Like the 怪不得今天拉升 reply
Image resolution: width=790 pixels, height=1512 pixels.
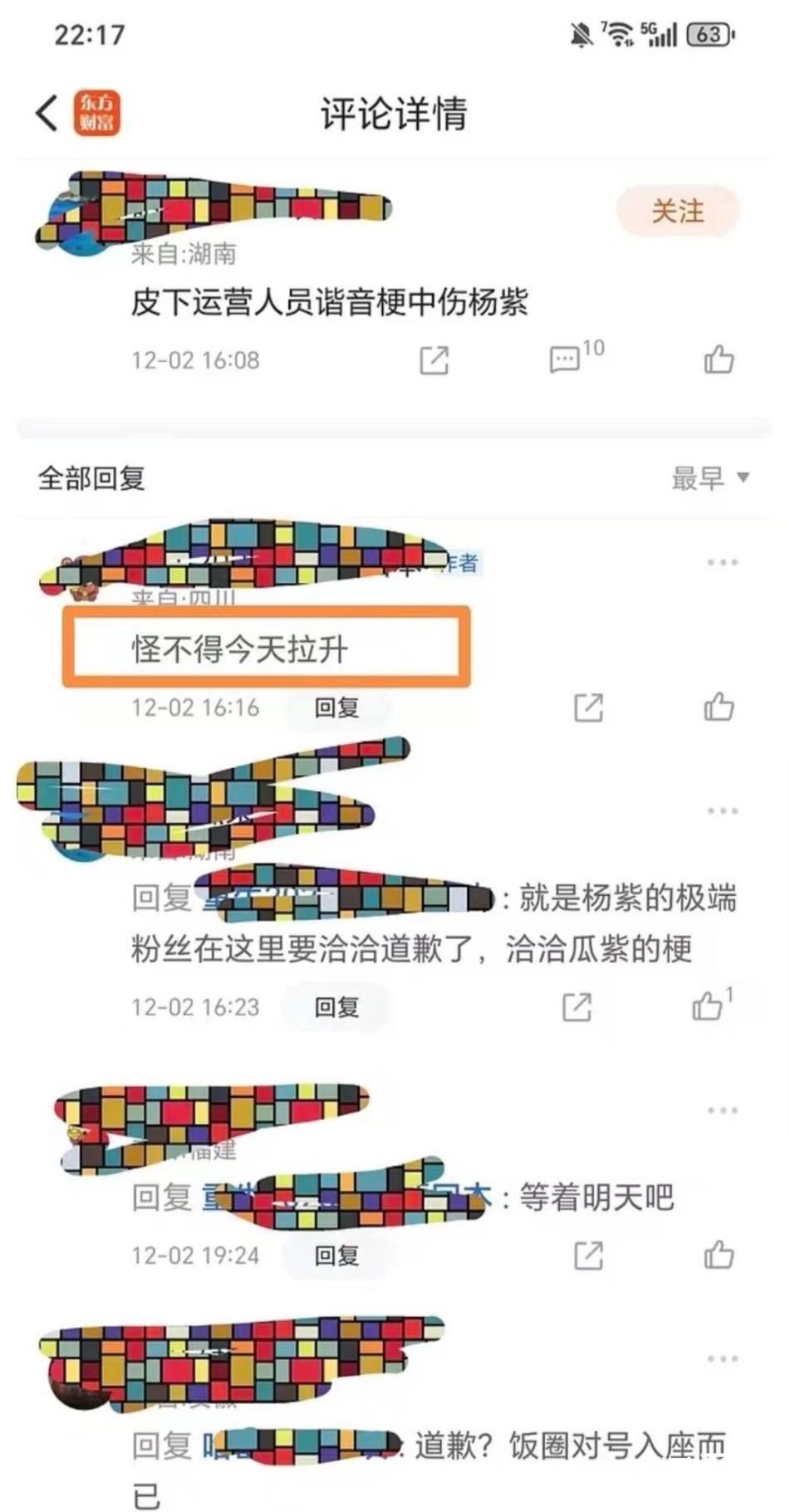point(719,707)
